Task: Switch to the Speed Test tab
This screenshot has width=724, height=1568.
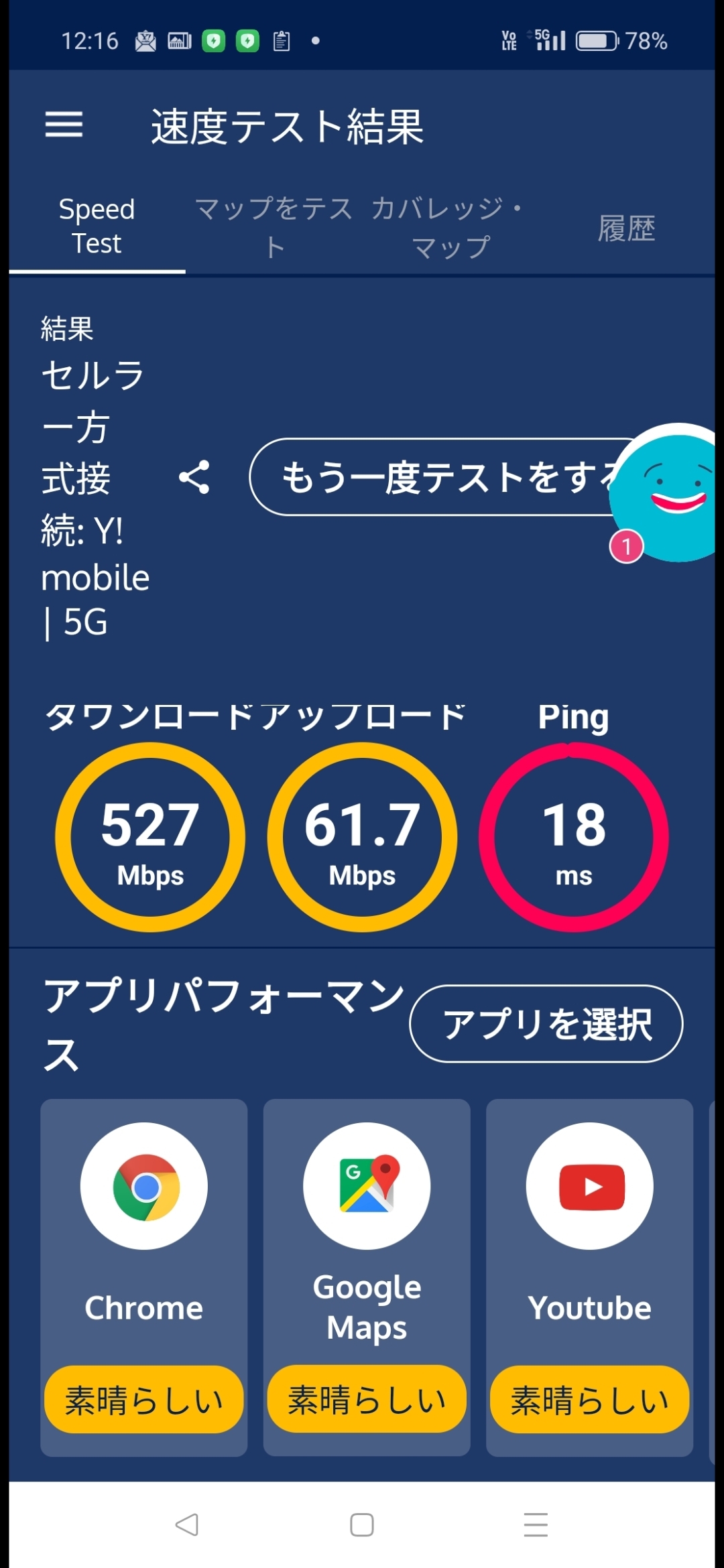Action: [x=97, y=226]
